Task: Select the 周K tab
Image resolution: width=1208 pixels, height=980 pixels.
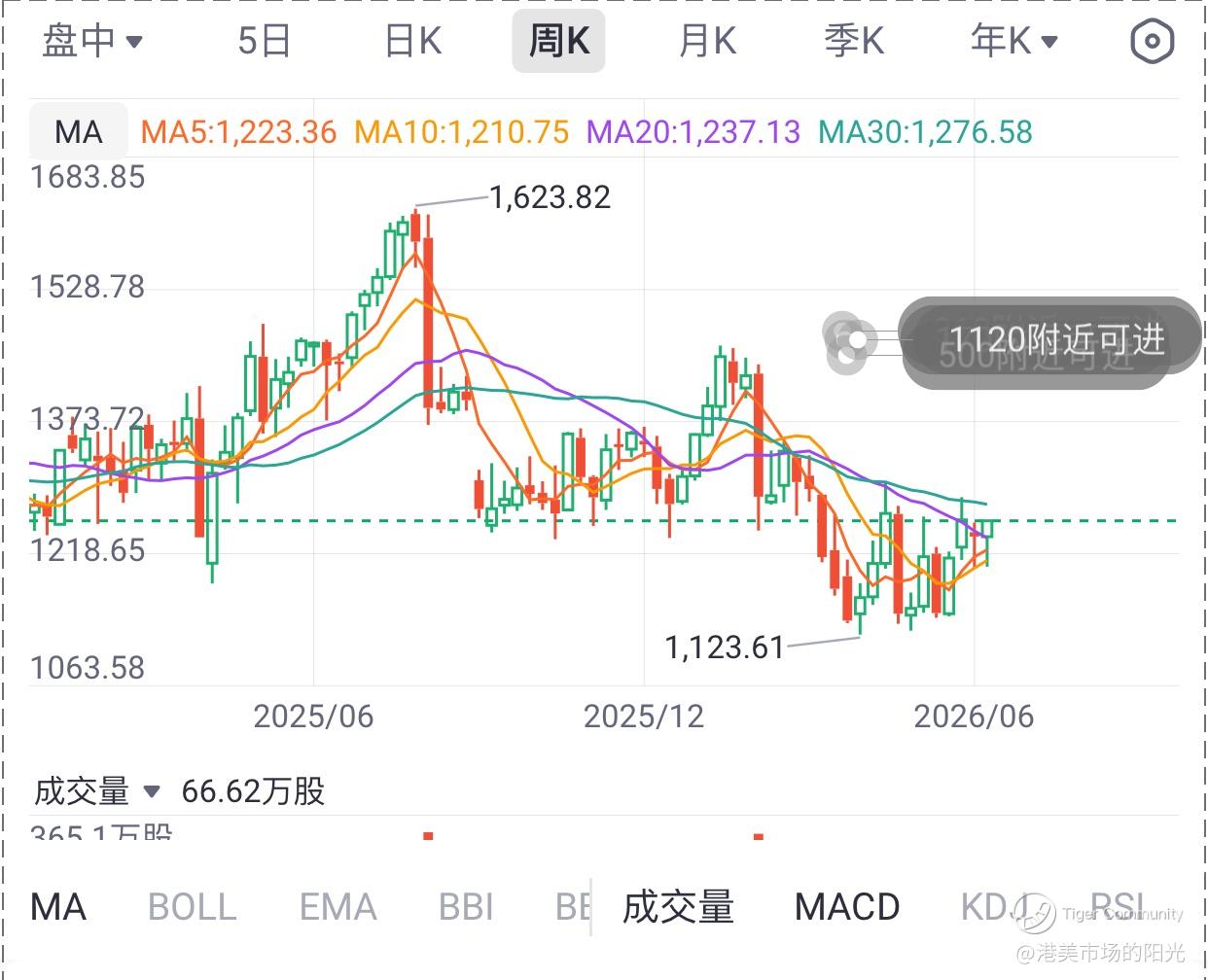Action: click(x=559, y=41)
